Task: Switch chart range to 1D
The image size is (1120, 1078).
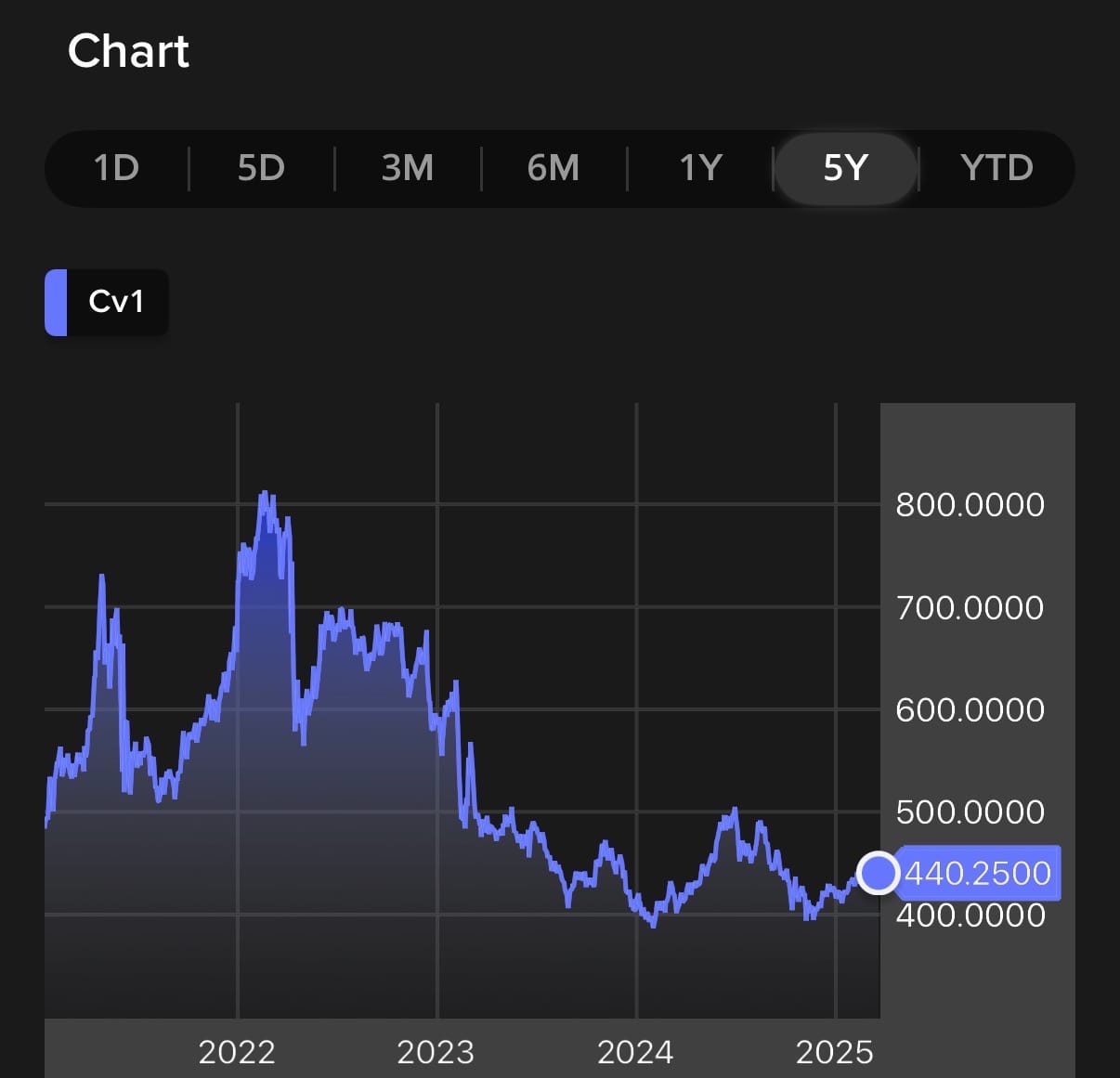Action: click(x=116, y=168)
